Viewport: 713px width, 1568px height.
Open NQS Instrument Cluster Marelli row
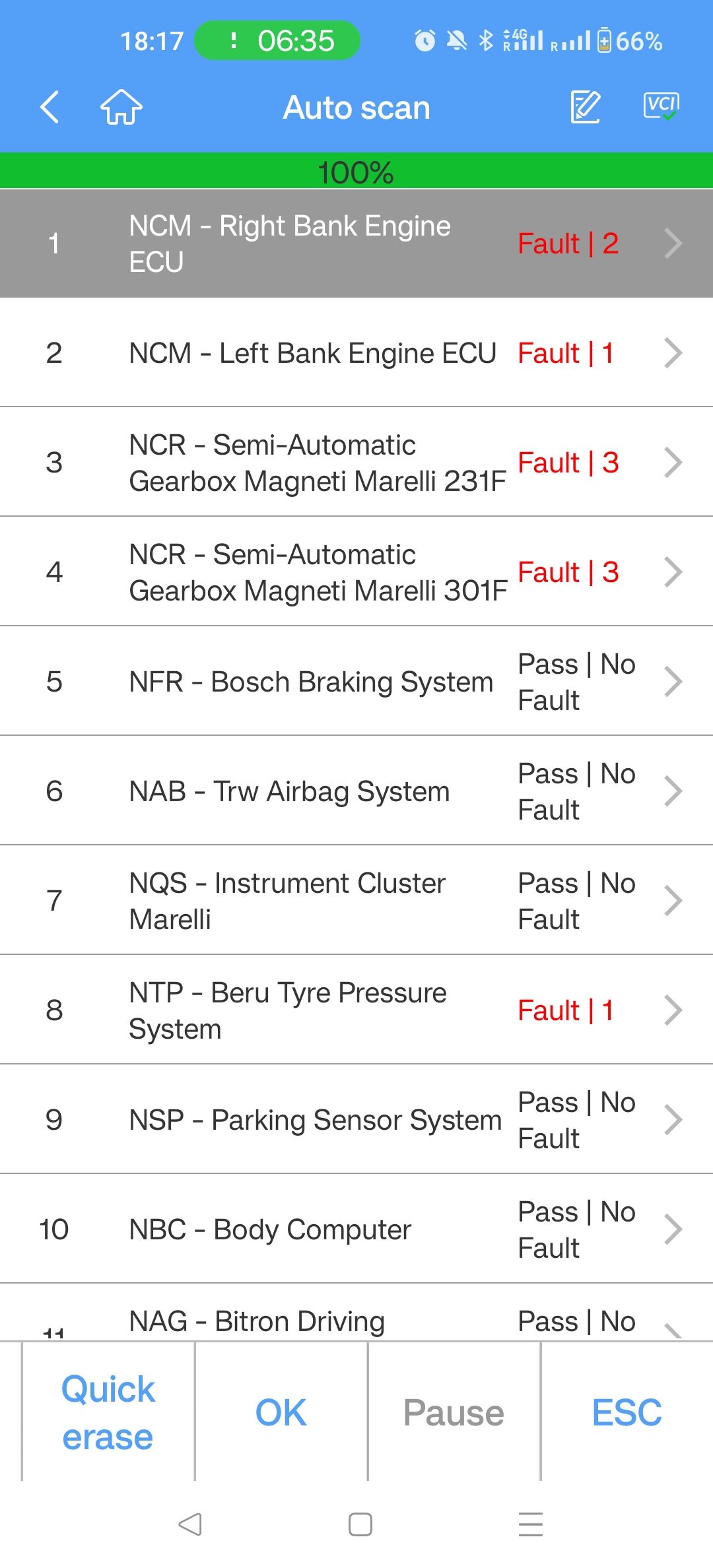[356, 900]
